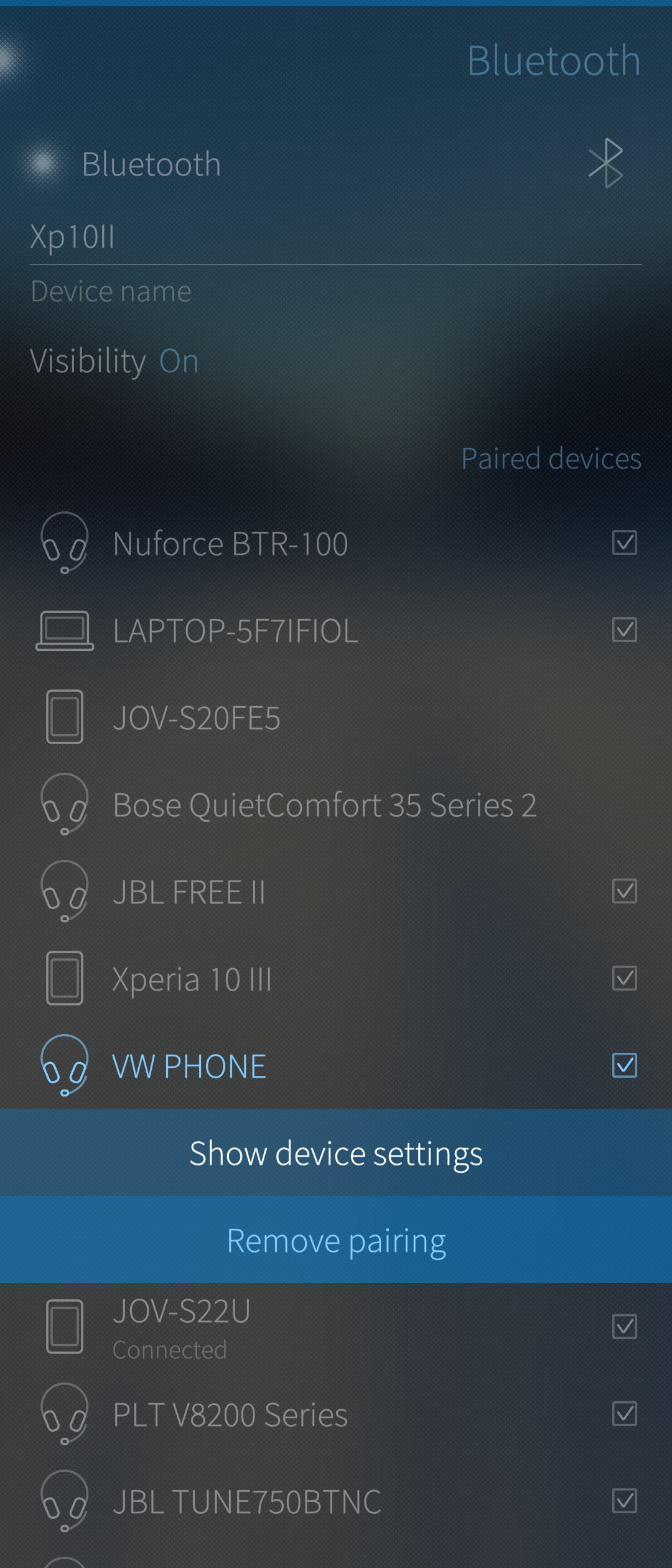
Task: Change Visibility setting
Action: pyautogui.click(x=114, y=361)
